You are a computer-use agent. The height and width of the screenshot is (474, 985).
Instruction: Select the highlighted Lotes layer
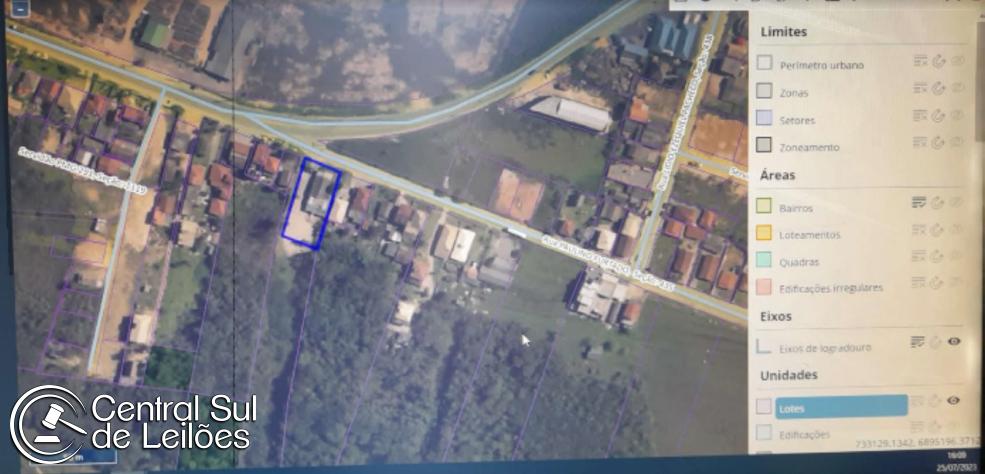pos(841,407)
